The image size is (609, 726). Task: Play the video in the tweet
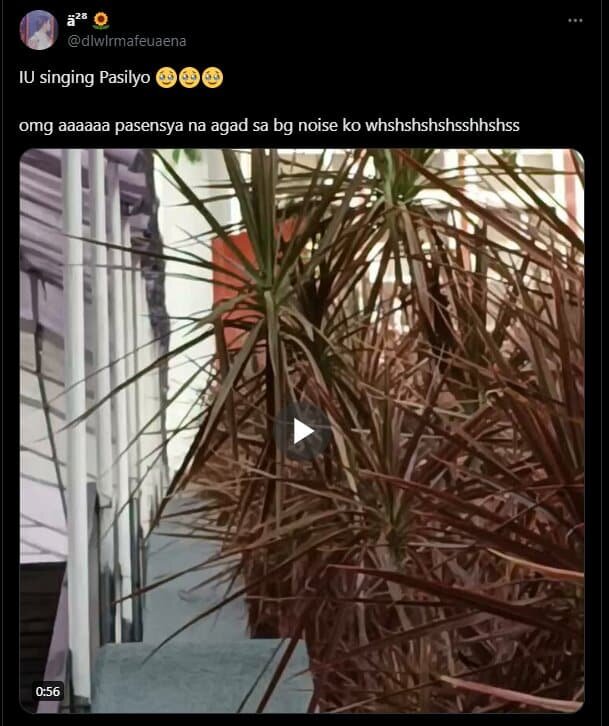click(x=302, y=431)
